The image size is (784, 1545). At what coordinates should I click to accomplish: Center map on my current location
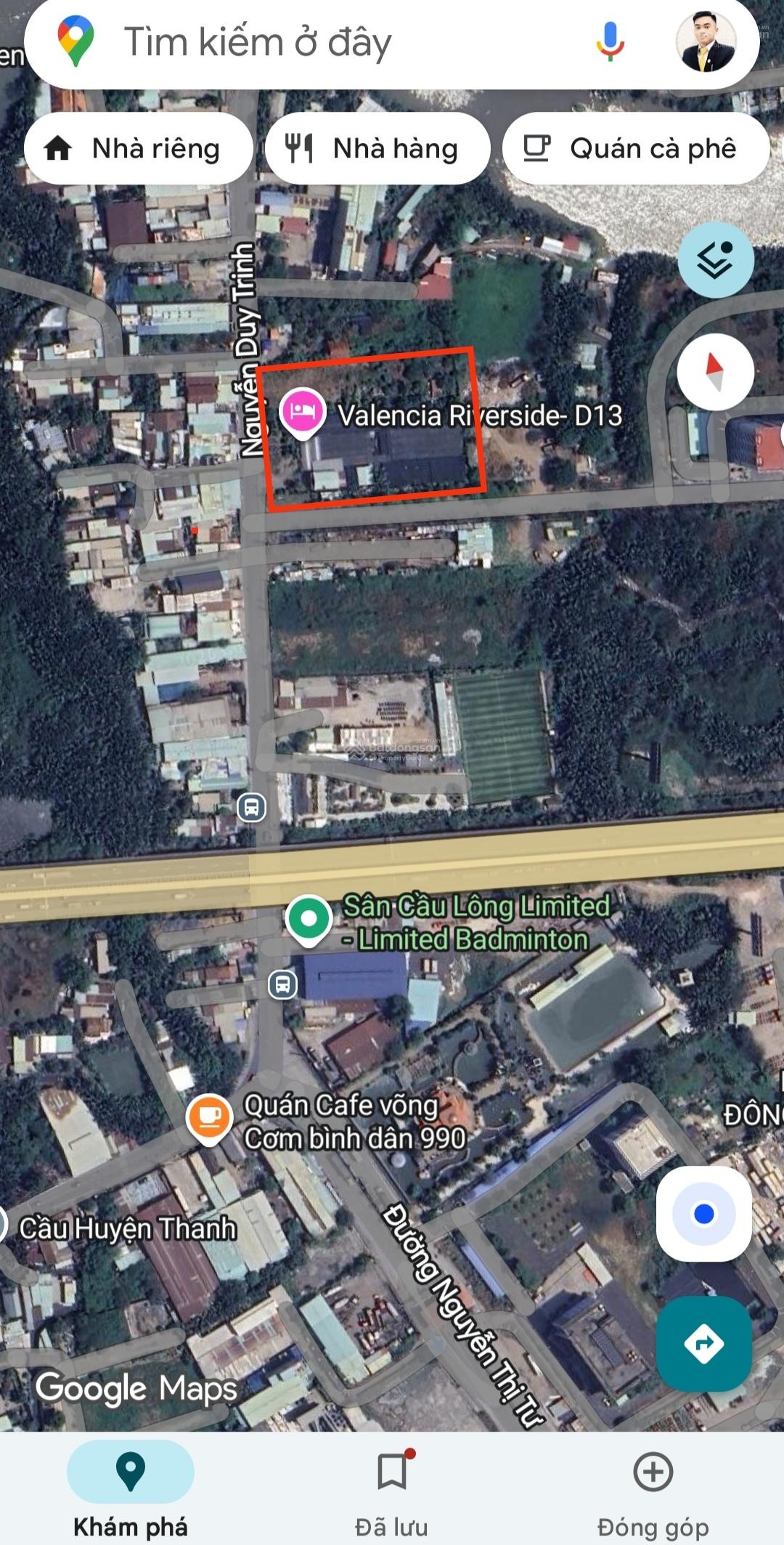(703, 1214)
